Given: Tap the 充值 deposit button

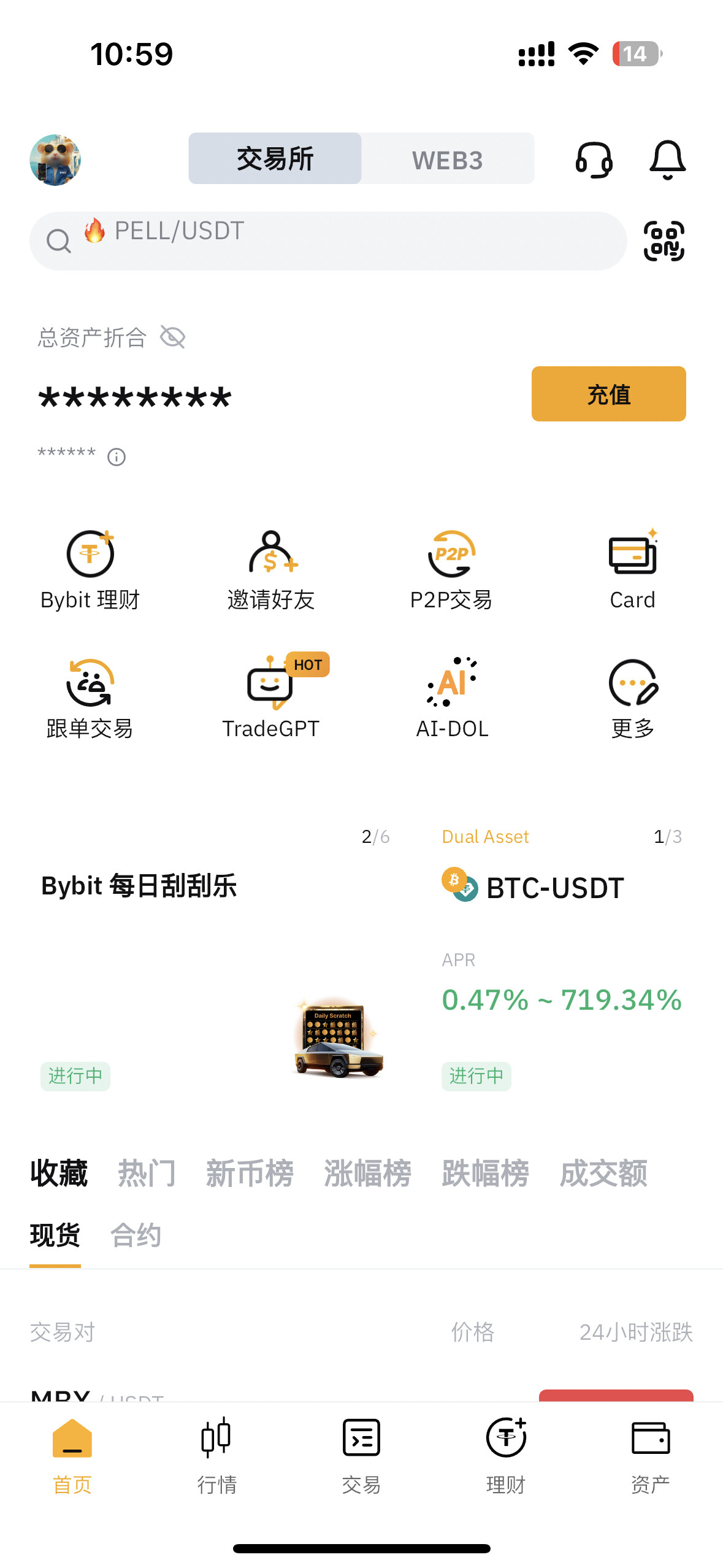Looking at the screenshot, I should point(608,394).
